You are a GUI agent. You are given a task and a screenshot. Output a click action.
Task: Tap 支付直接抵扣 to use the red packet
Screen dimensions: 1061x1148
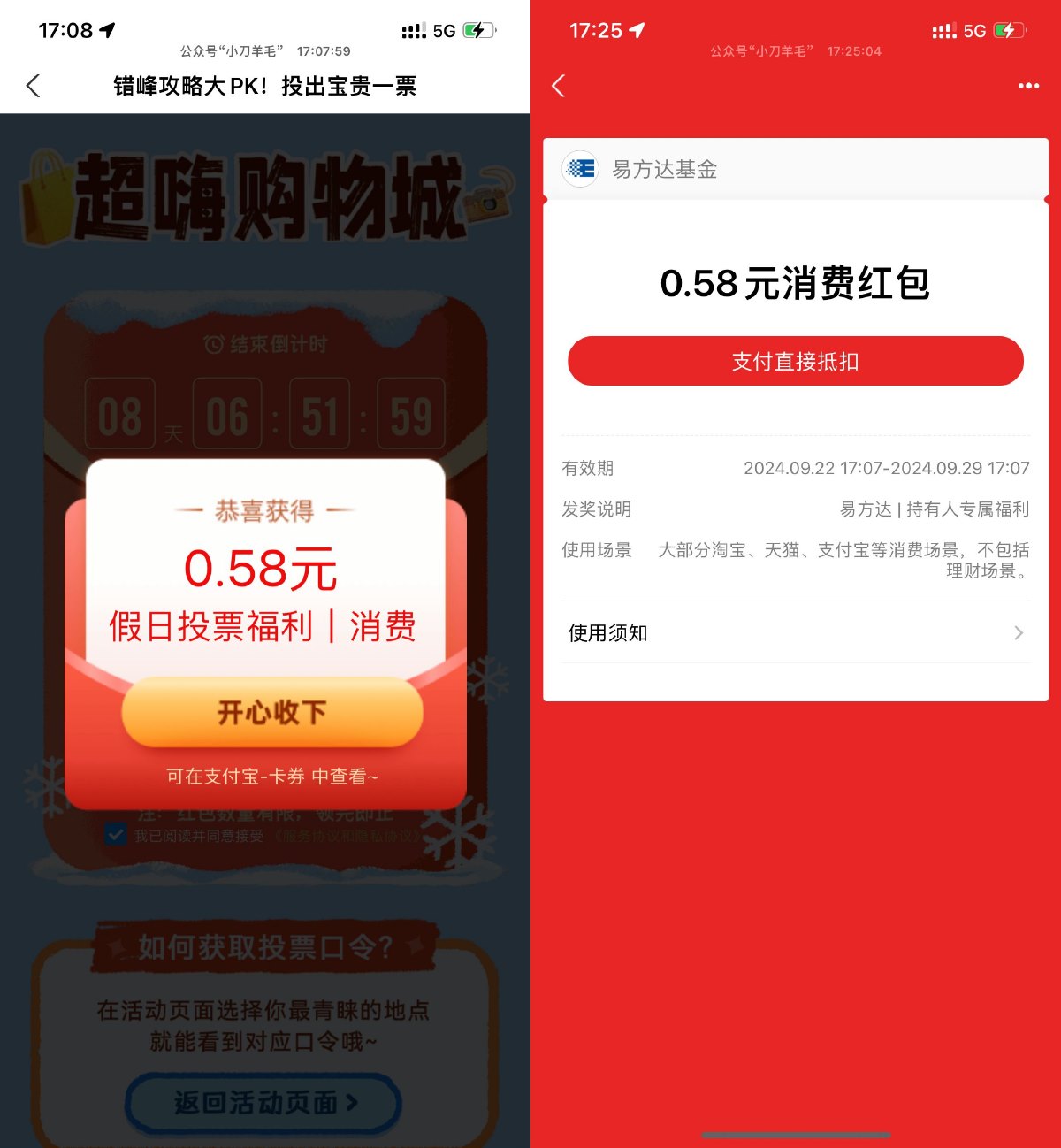point(795,361)
